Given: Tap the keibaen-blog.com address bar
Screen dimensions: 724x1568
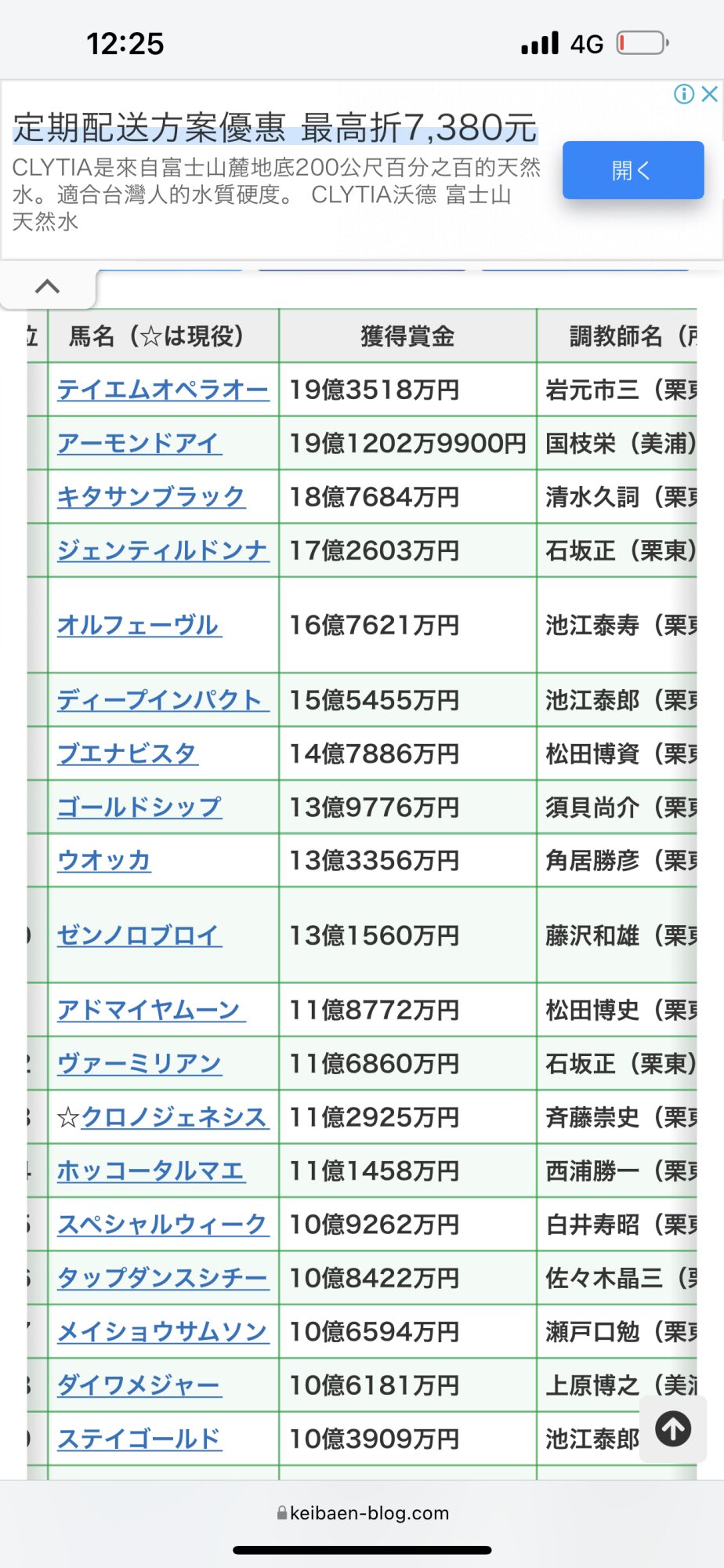Looking at the screenshot, I should (x=362, y=1513).
